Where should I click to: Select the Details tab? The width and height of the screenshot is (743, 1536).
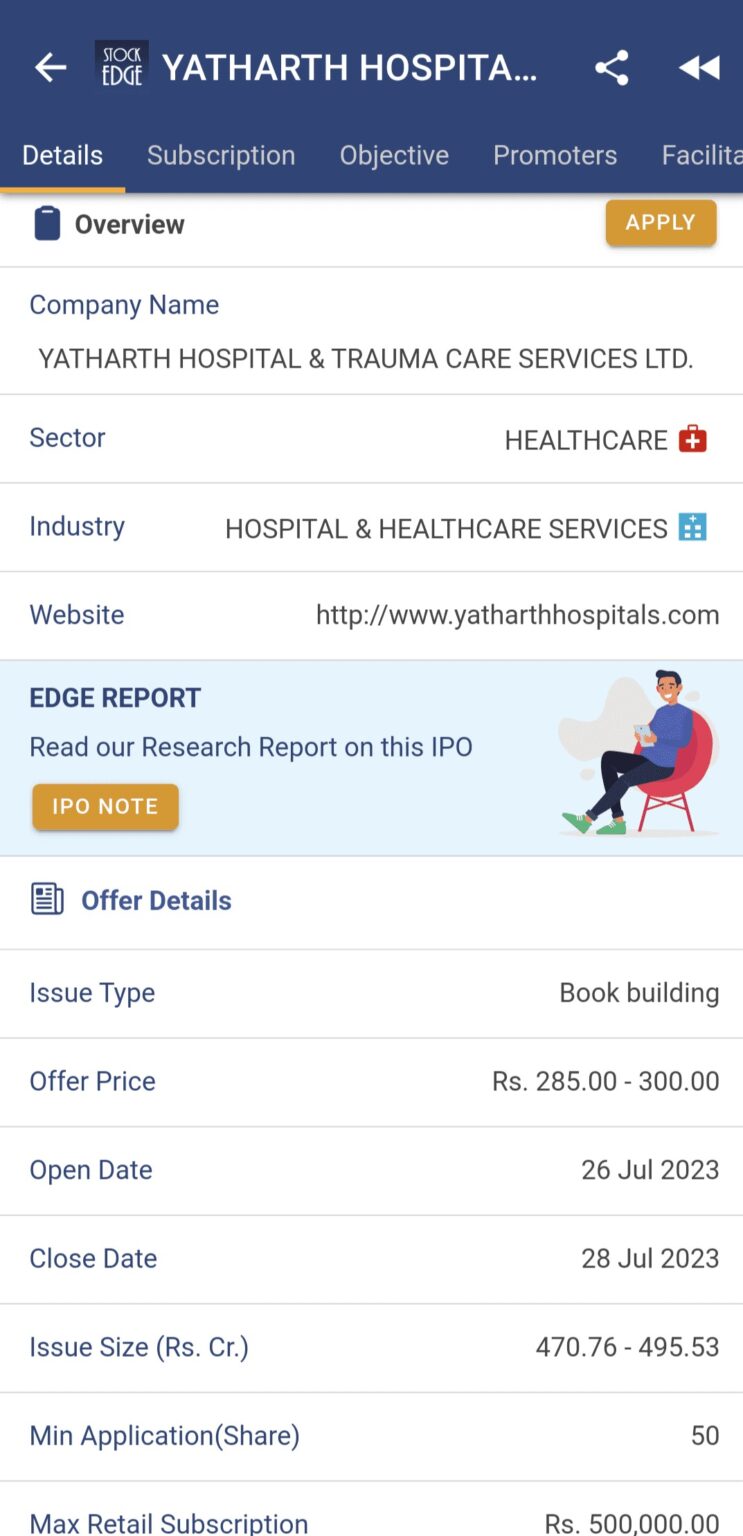click(62, 155)
